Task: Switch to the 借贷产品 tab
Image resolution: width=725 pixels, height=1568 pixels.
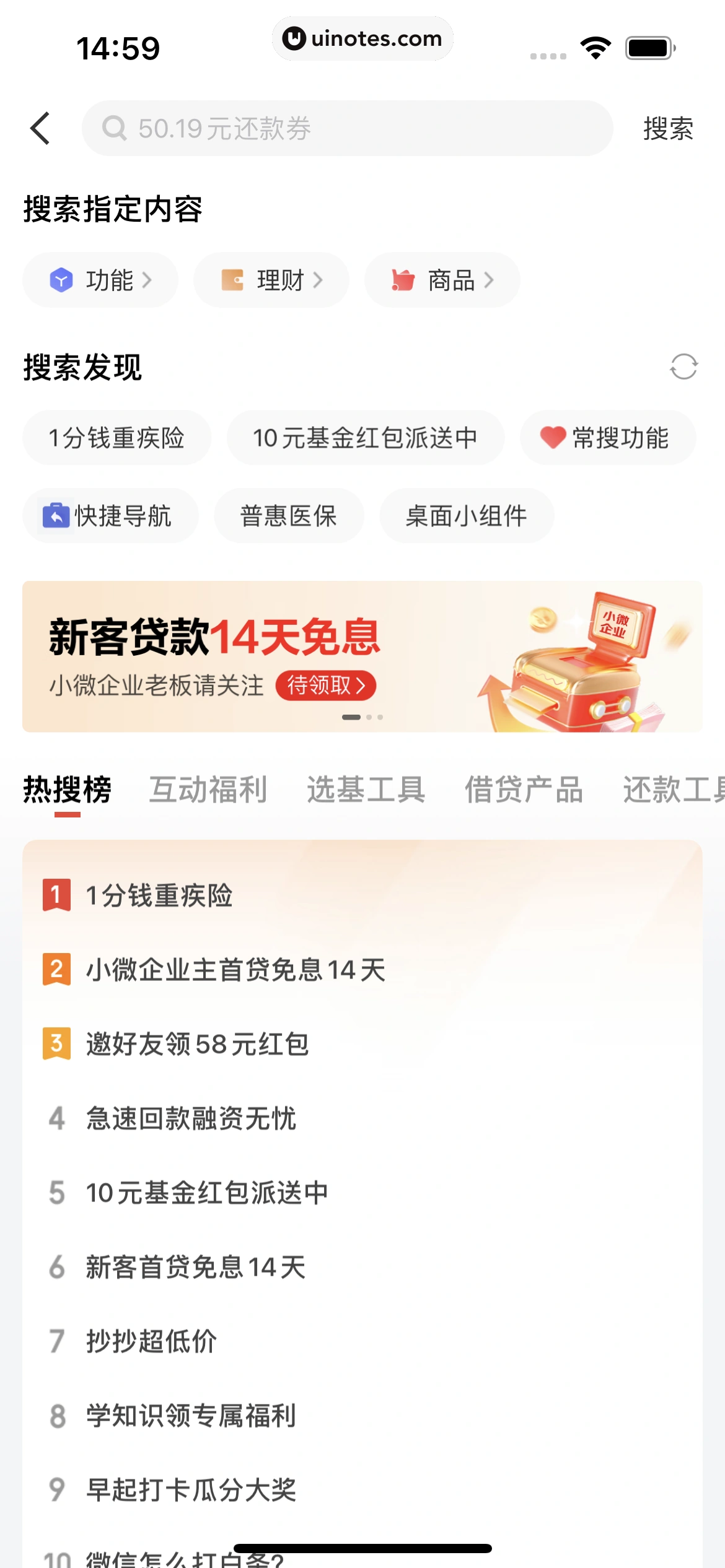Action: [x=524, y=790]
